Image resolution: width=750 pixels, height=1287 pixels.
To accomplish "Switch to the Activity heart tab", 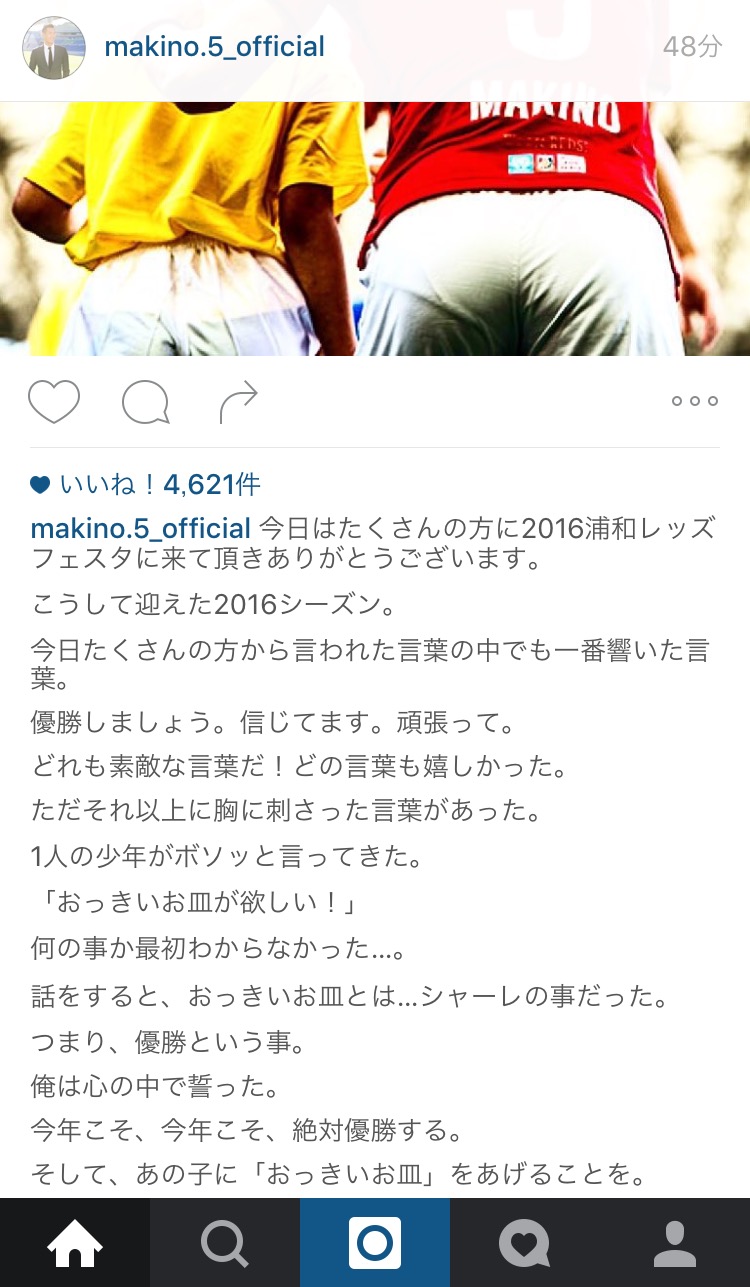I will click(525, 1243).
